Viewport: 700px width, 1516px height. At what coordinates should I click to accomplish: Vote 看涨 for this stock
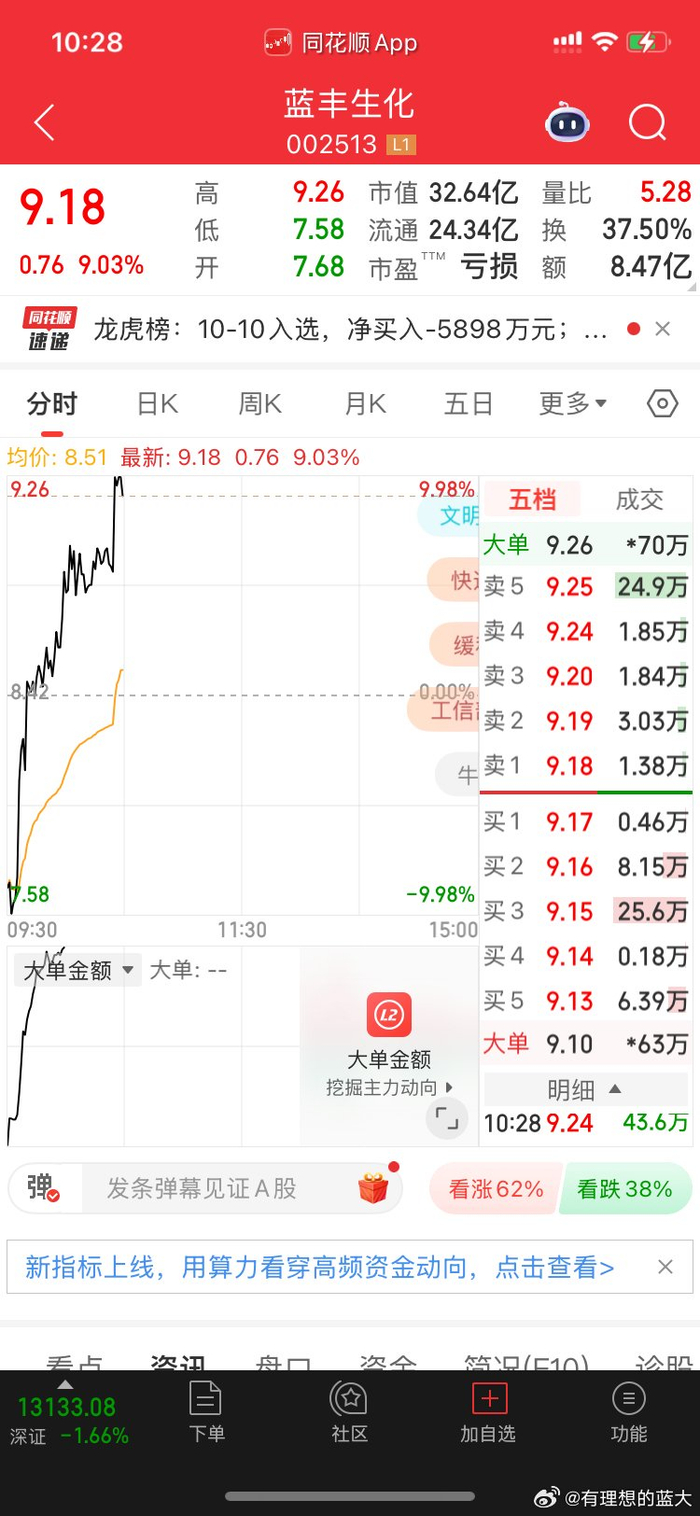coord(495,1189)
